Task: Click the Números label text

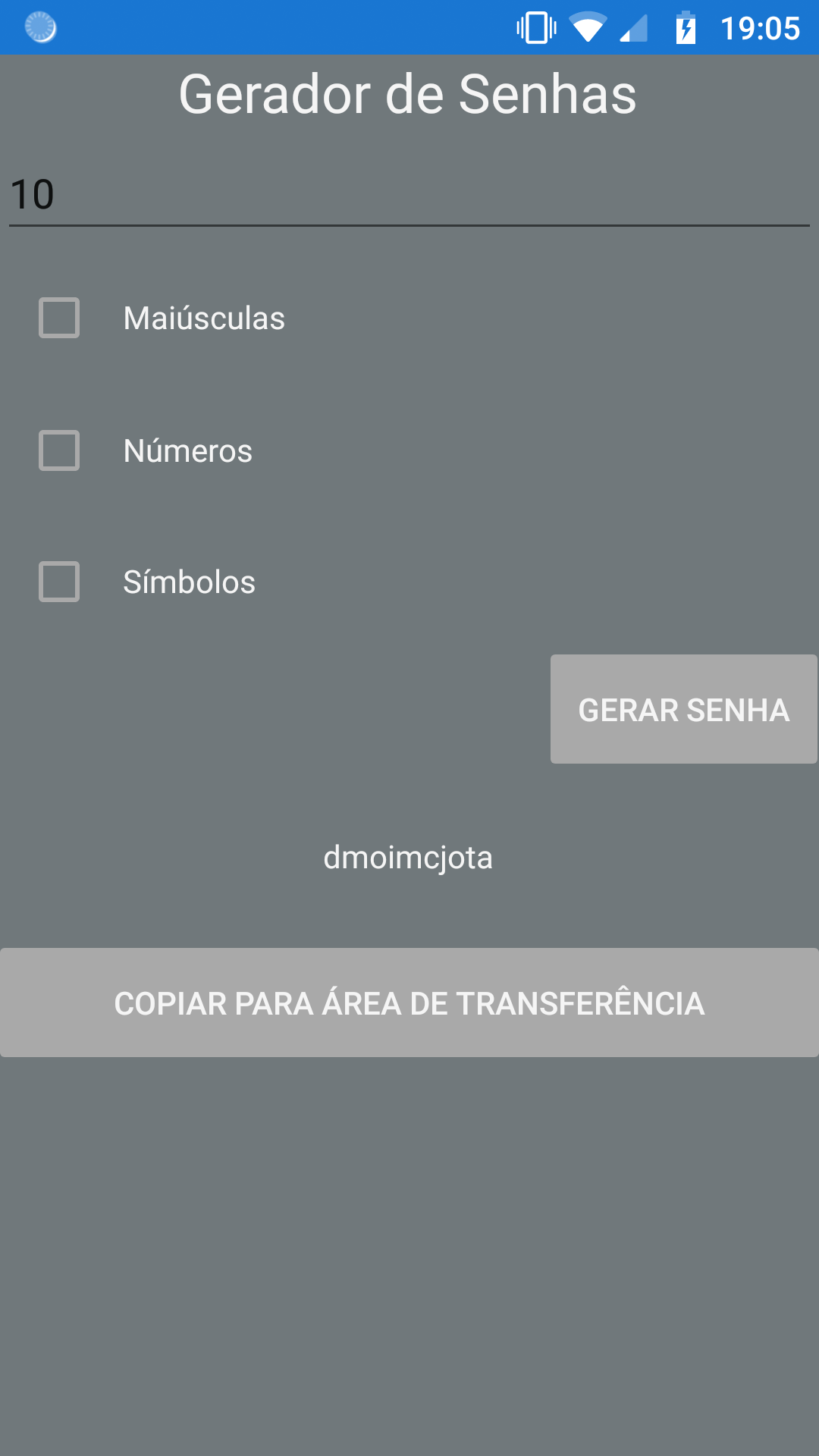Action: pyautogui.click(x=188, y=450)
